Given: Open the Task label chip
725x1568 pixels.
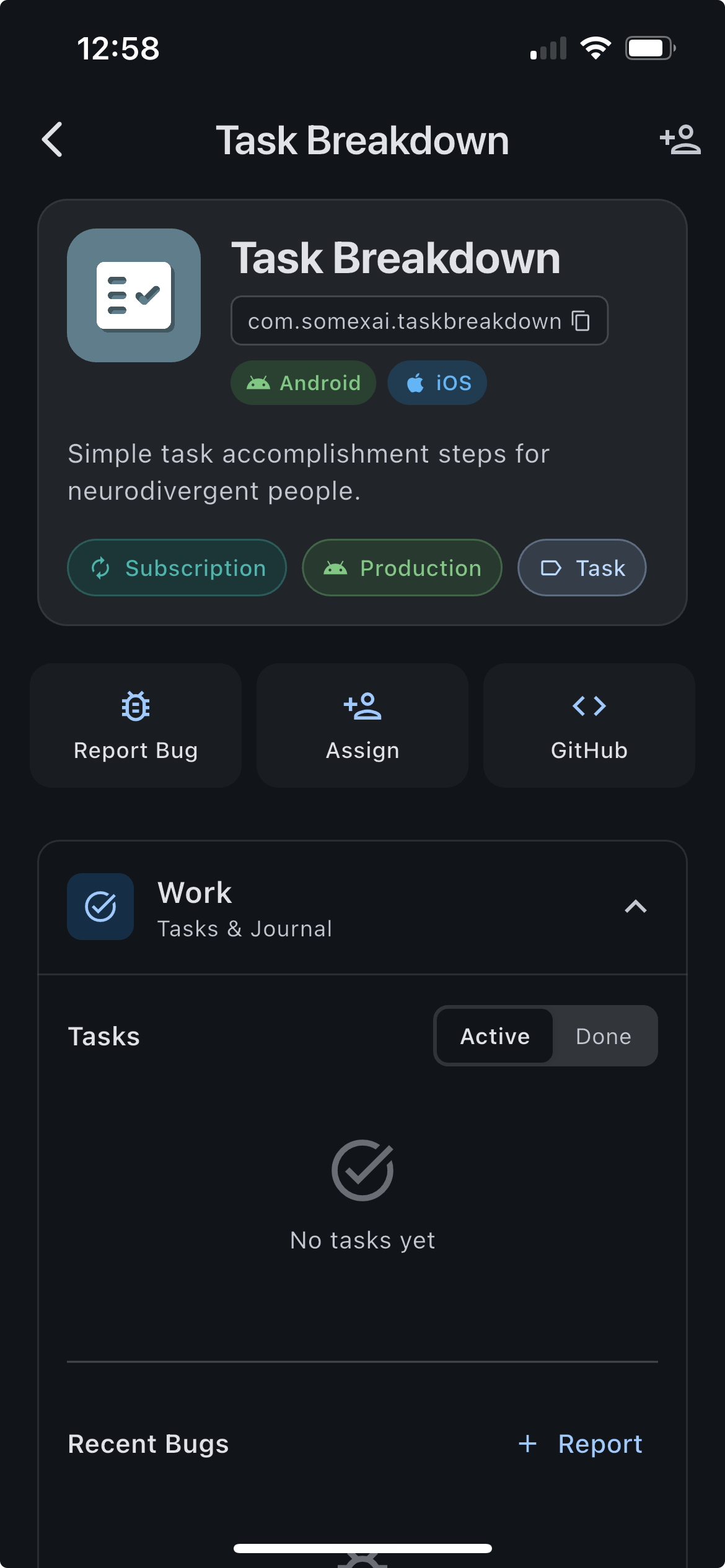Looking at the screenshot, I should pyautogui.click(x=581, y=568).
